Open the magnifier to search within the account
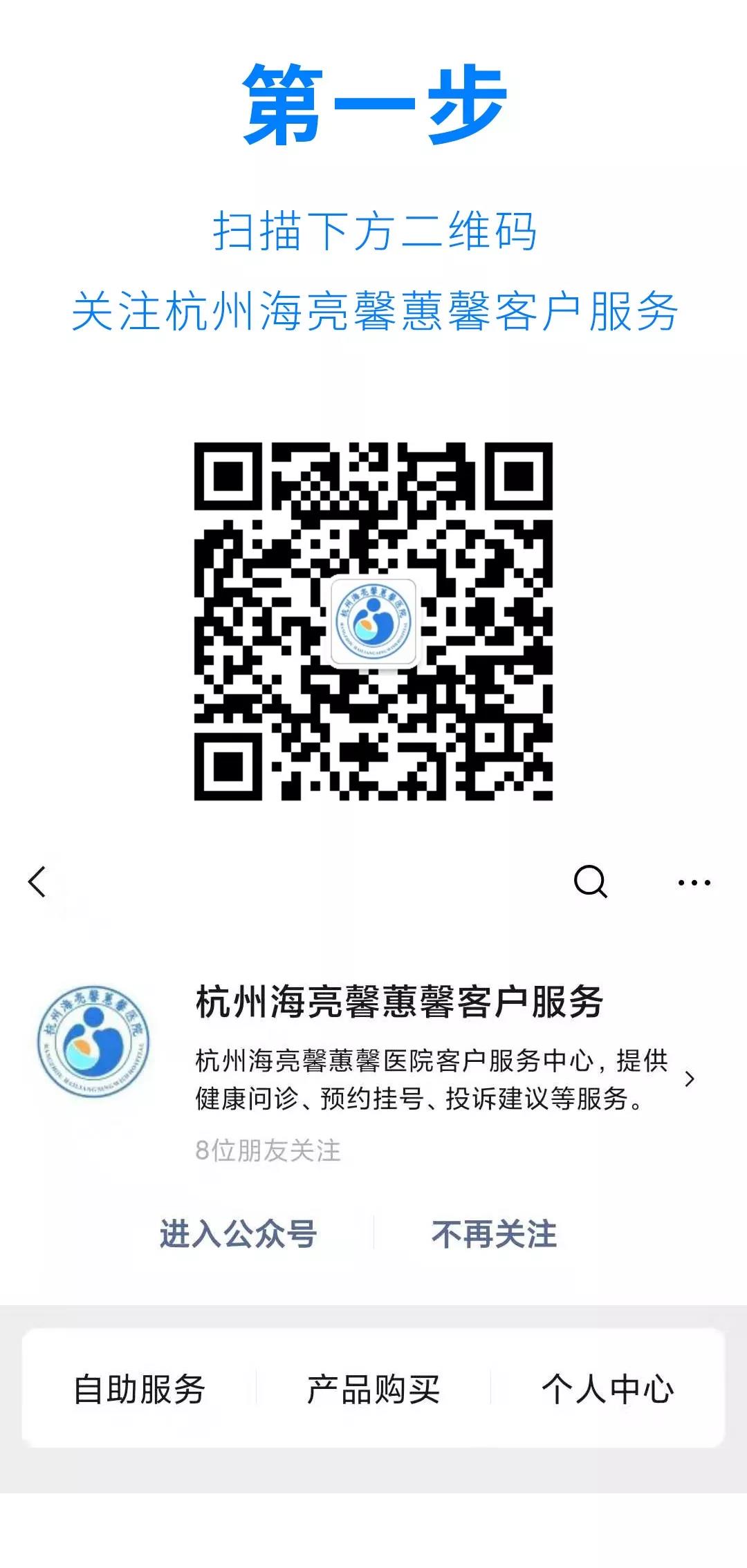 [591, 880]
